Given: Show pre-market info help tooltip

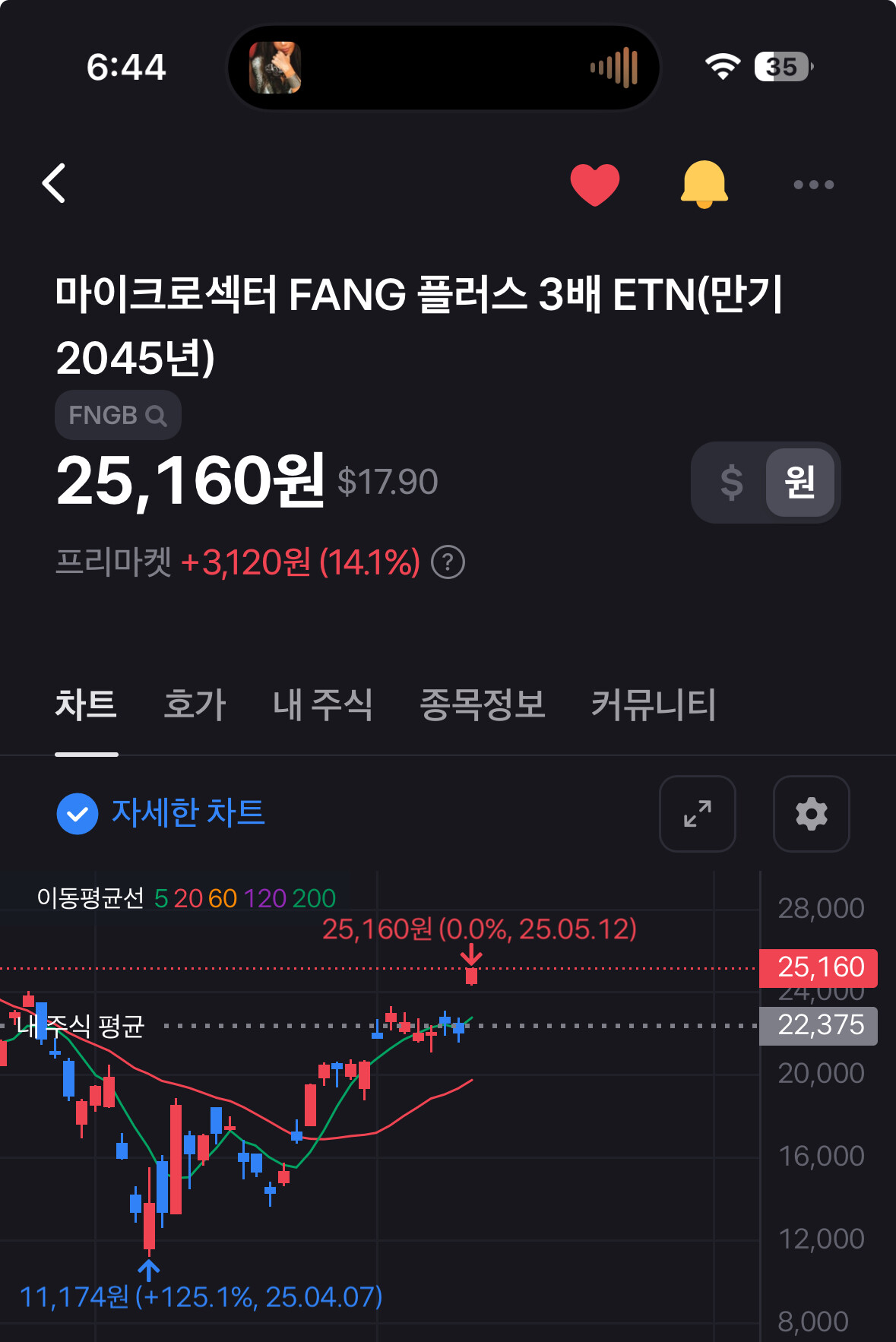Looking at the screenshot, I should (448, 563).
